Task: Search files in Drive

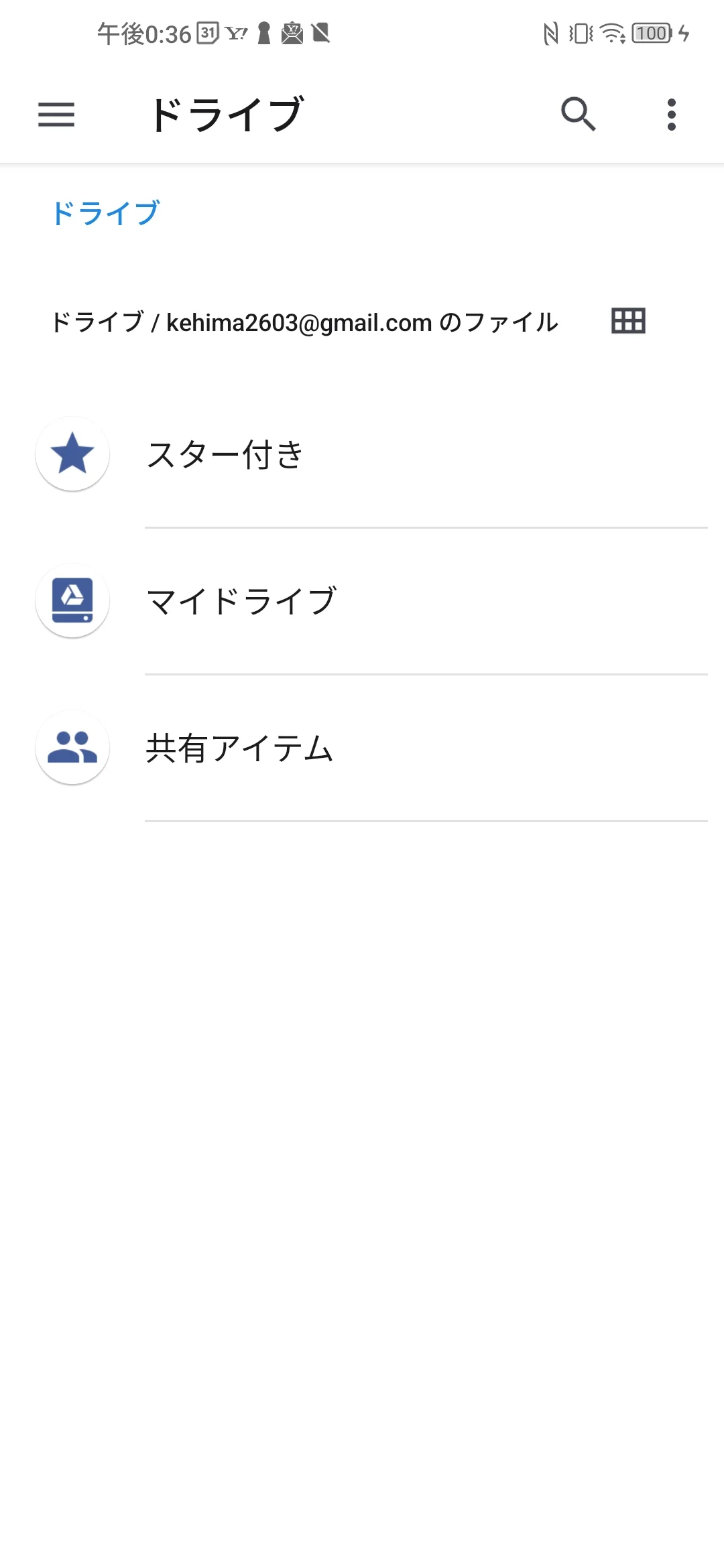Action: click(x=578, y=115)
